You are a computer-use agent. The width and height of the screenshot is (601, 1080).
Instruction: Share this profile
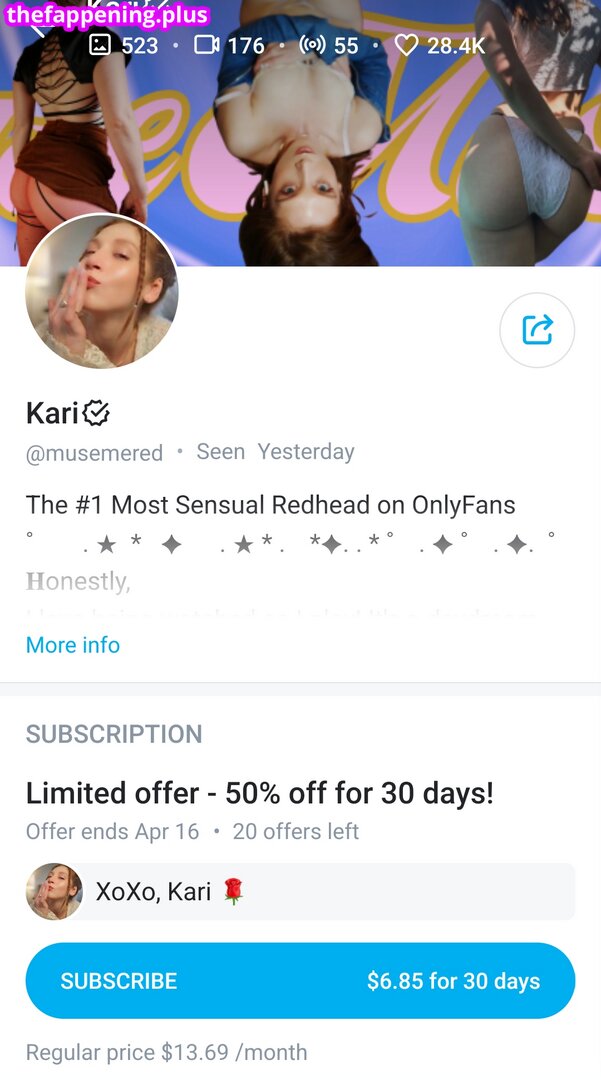tap(537, 330)
